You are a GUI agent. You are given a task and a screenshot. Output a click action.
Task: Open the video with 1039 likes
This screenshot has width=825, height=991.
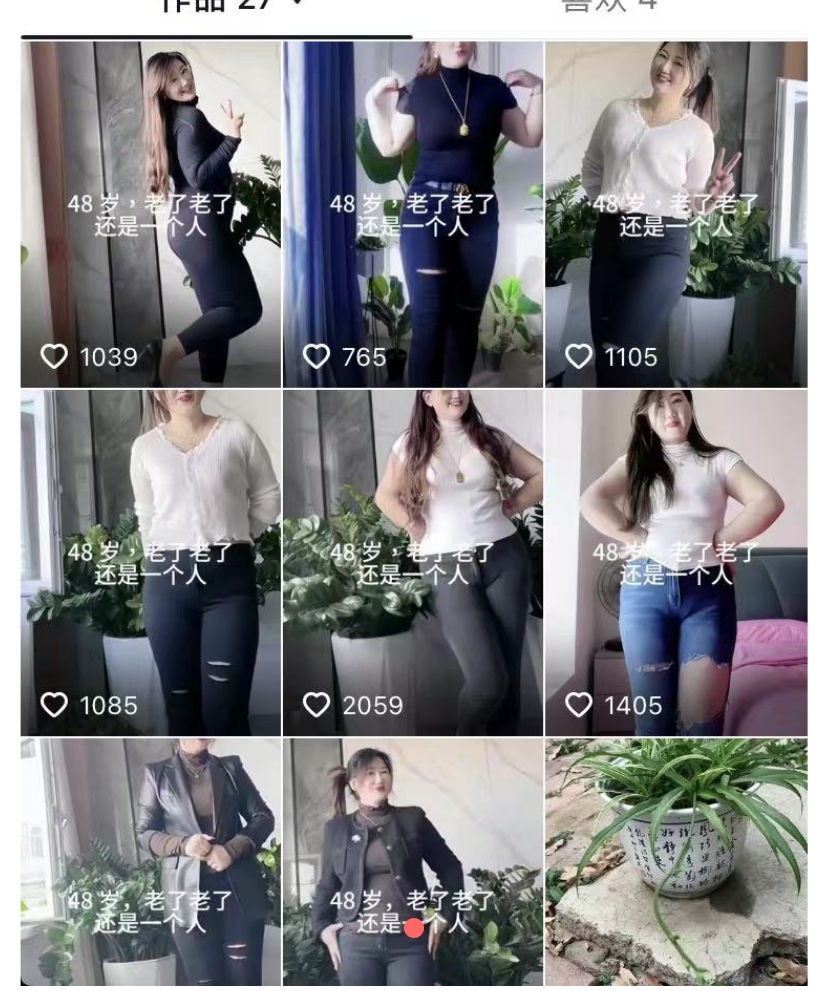[150, 214]
